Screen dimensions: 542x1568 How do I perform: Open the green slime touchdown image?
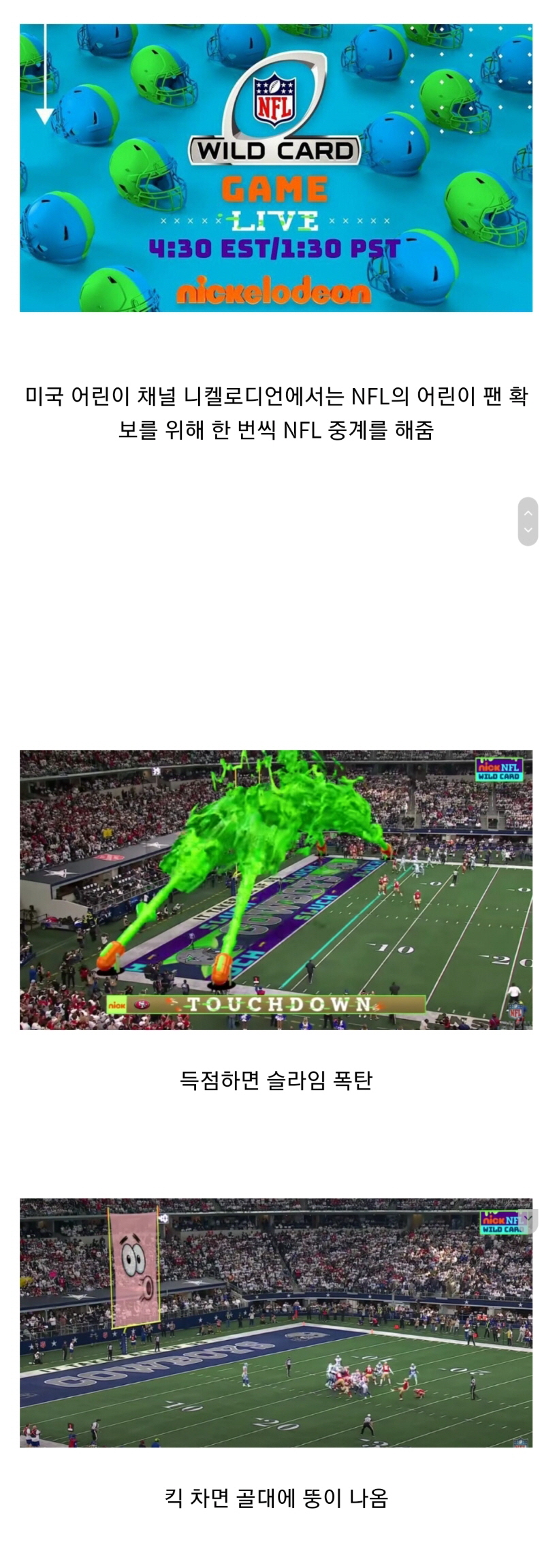click(276, 889)
